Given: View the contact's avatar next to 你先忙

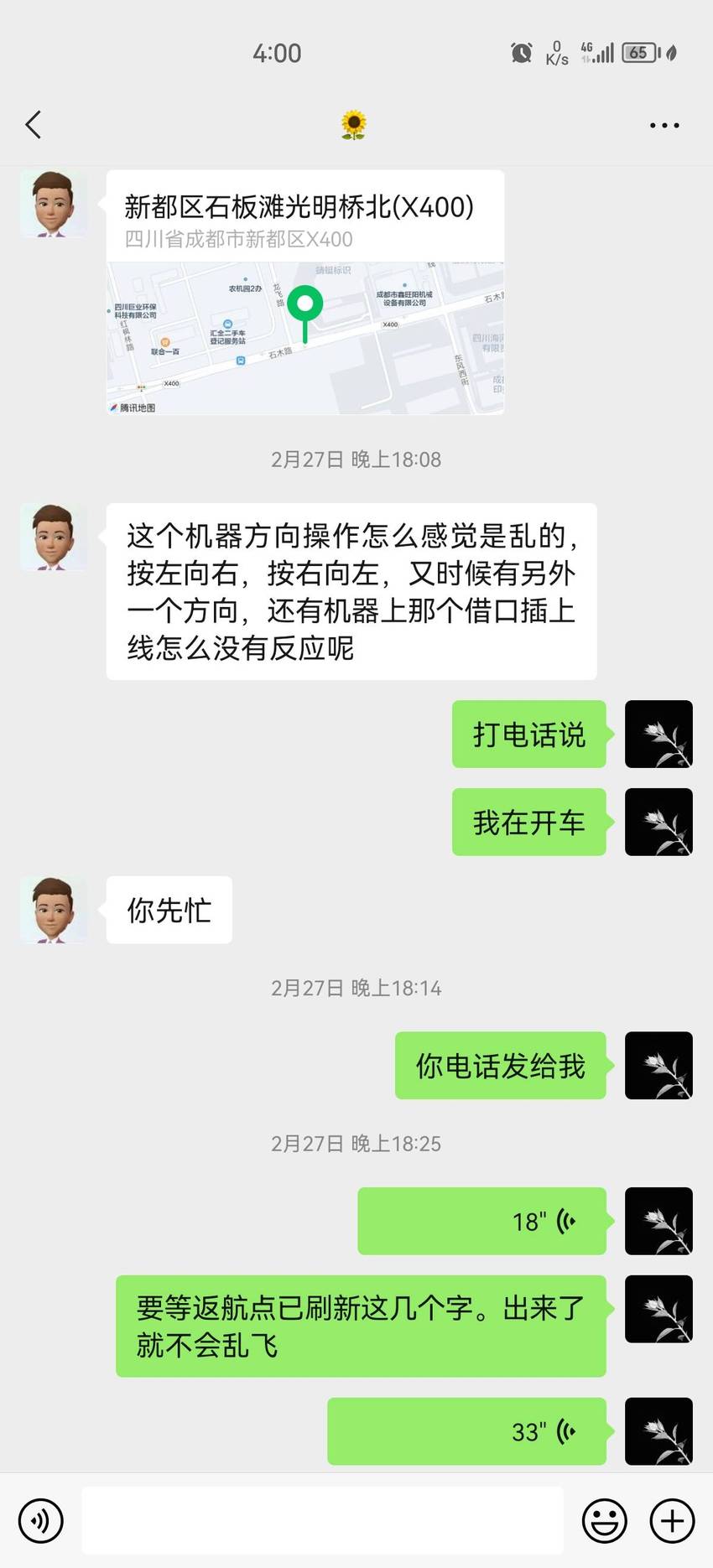Looking at the screenshot, I should coord(54,910).
